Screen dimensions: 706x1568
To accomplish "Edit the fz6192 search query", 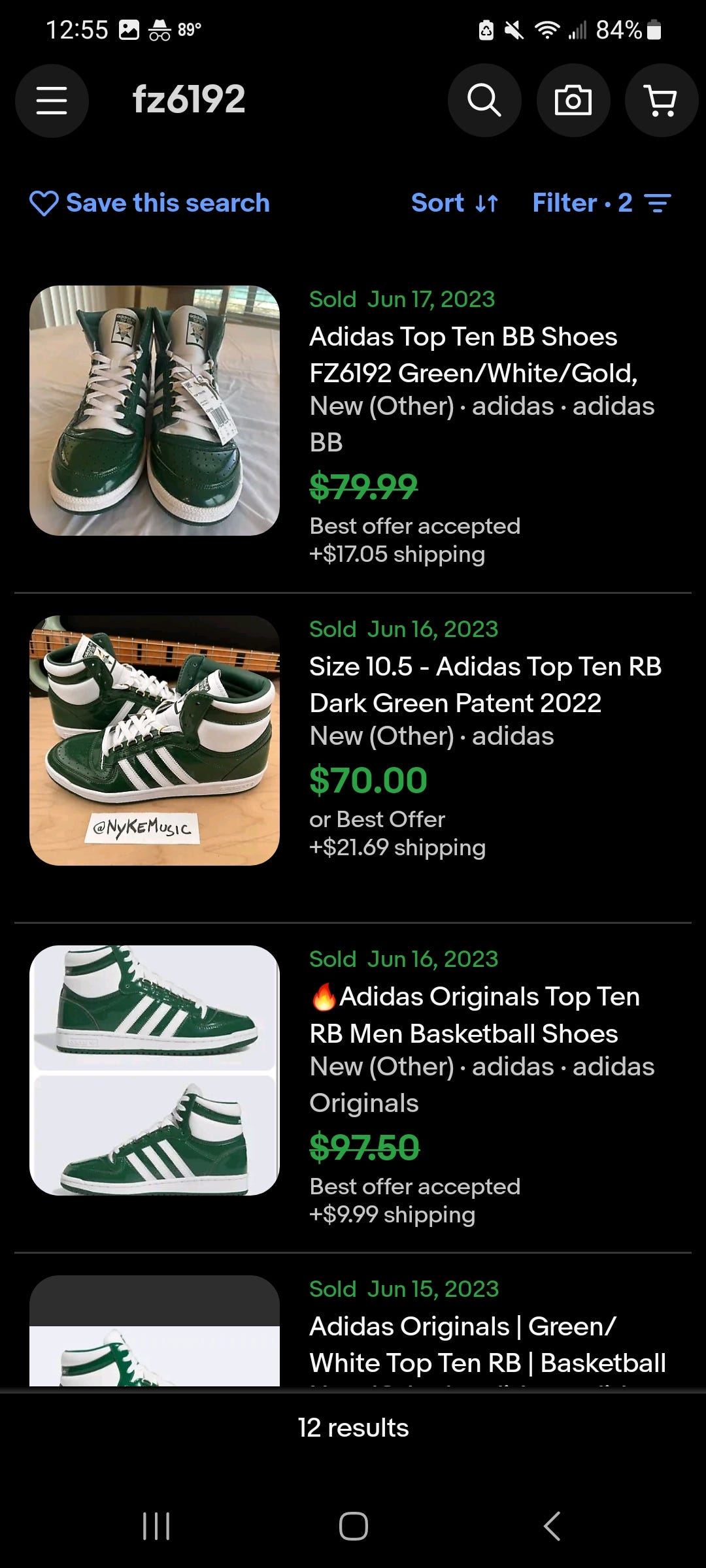I will click(x=189, y=100).
